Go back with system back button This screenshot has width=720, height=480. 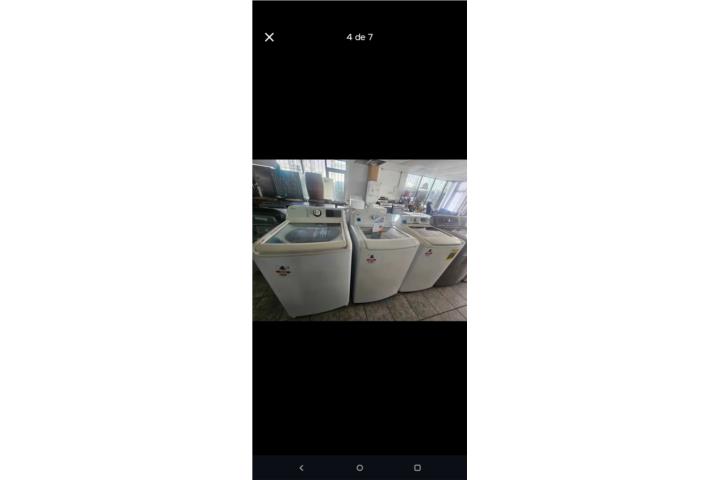click(302, 467)
